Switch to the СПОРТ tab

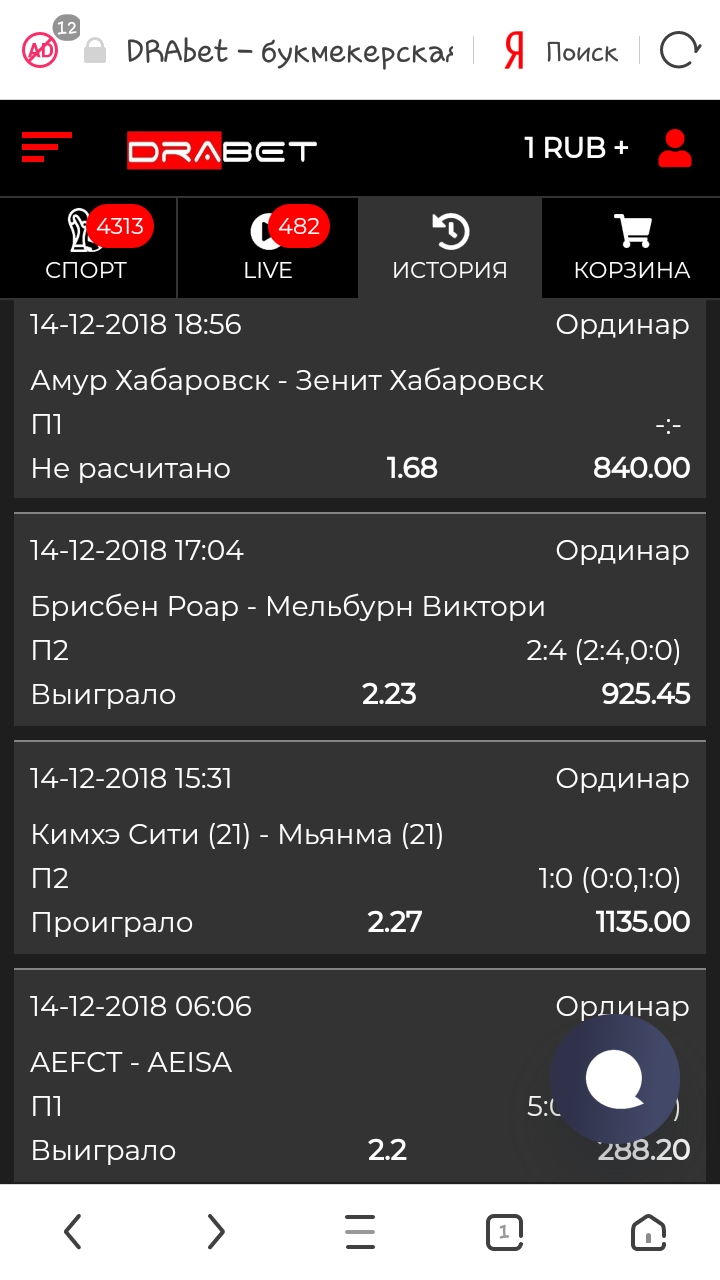pos(88,248)
